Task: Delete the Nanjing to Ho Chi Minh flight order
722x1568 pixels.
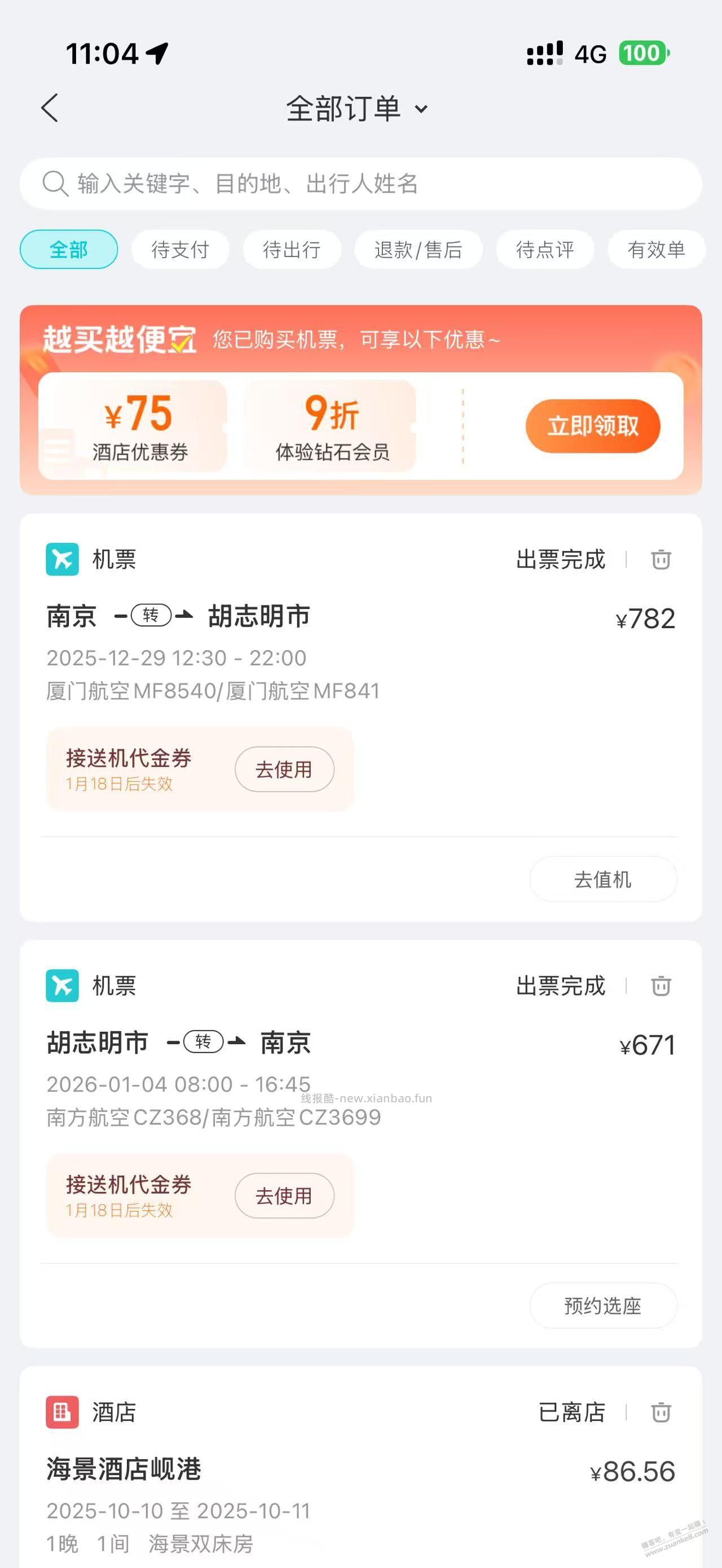Action: pyautogui.click(x=661, y=560)
